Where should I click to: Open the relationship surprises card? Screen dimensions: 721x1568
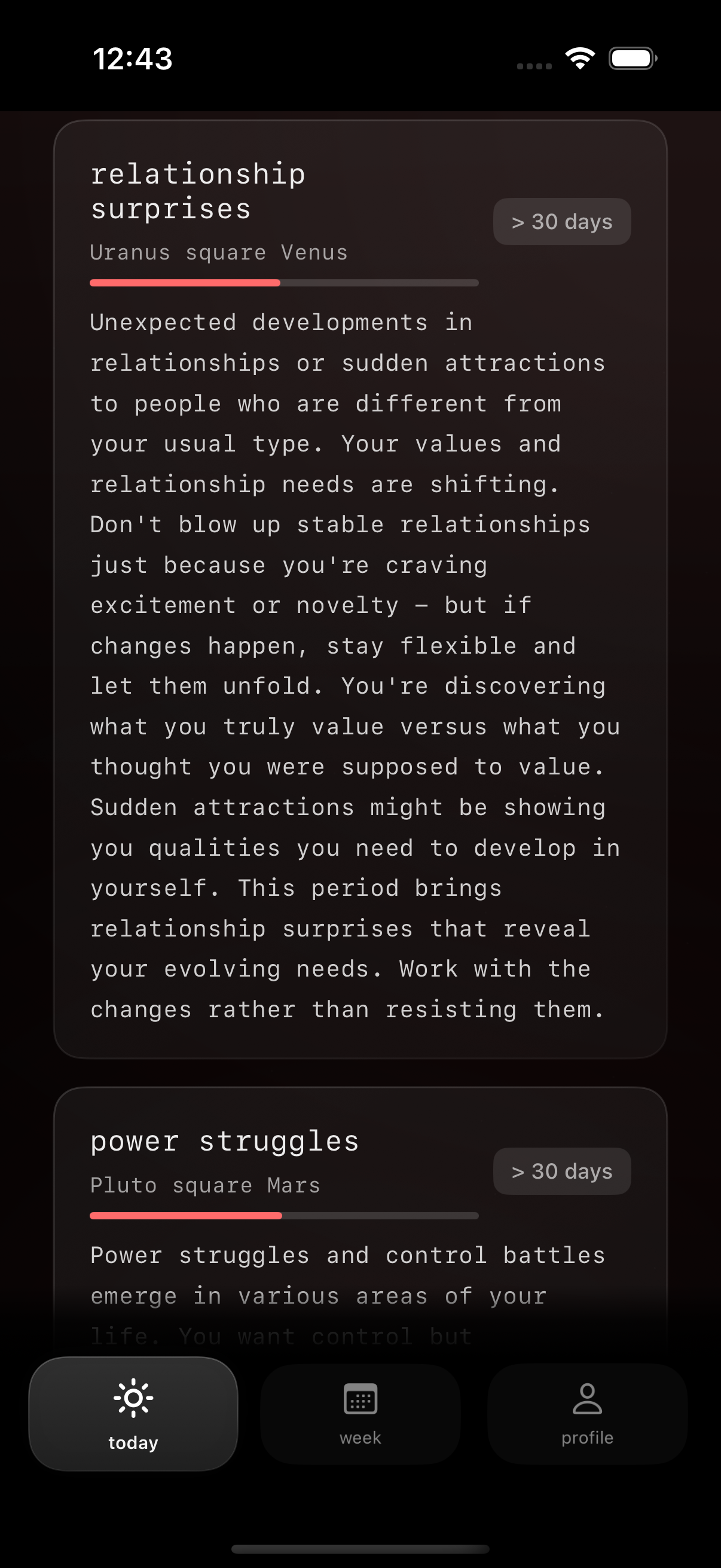[x=360, y=588]
